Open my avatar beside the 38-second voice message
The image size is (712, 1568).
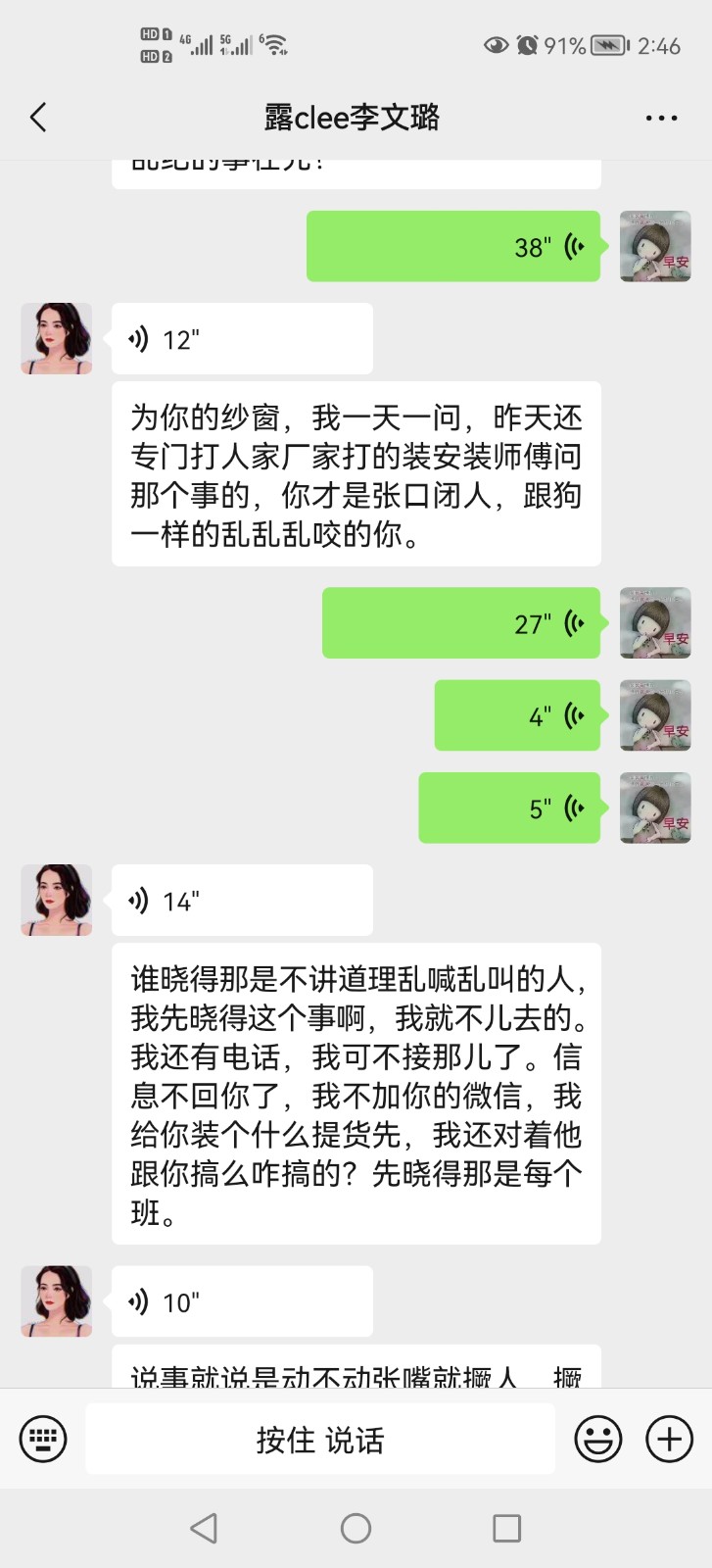coord(655,247)
